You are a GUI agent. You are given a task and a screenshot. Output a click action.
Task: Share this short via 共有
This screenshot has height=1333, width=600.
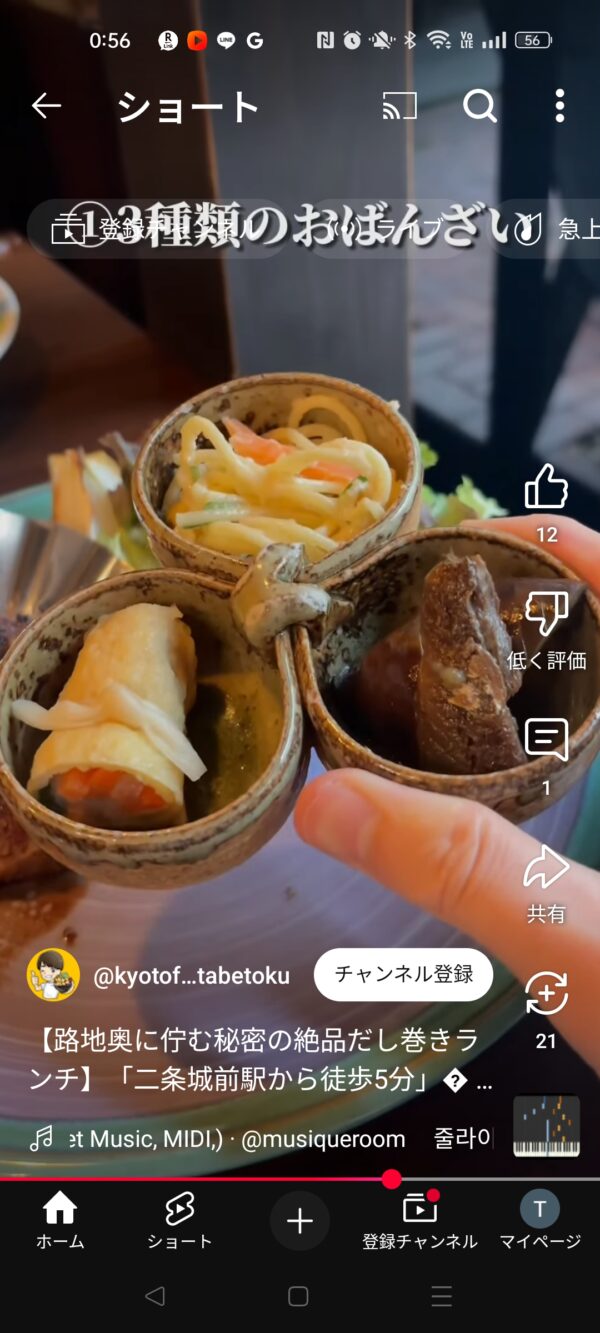click(x=546, y=868)
